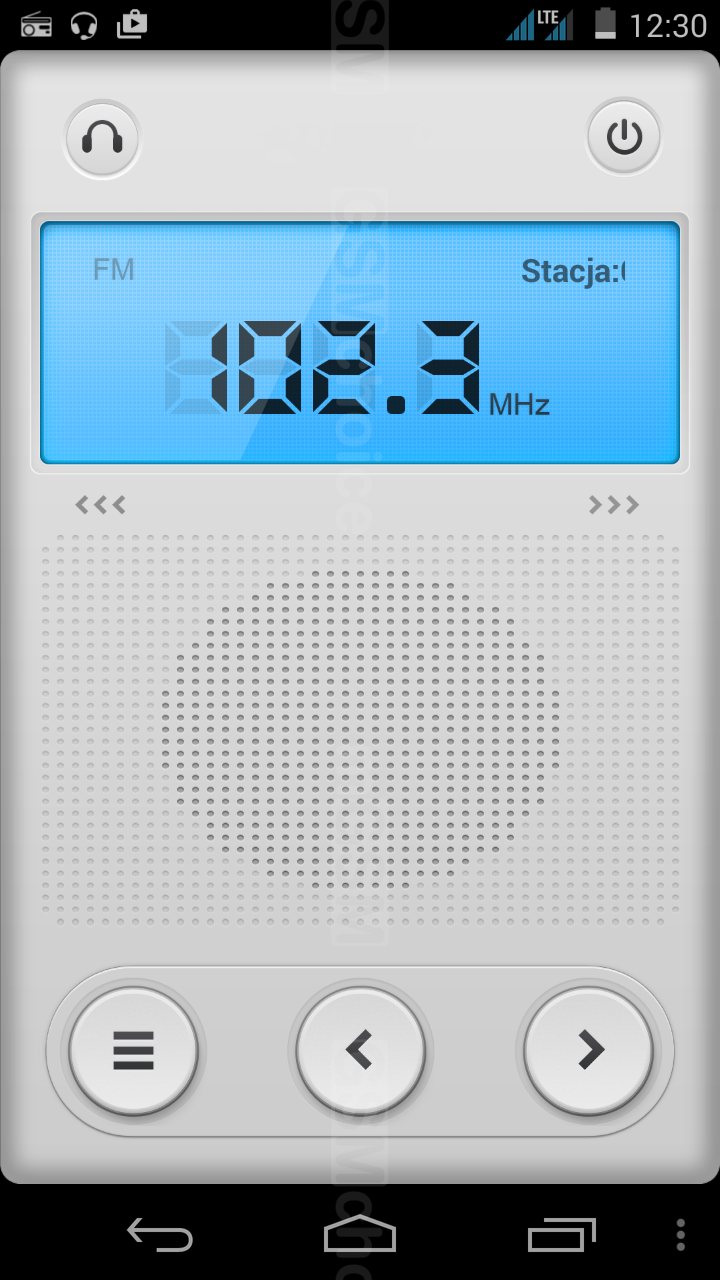Go to the previous station

click(x=360, y=1051)
